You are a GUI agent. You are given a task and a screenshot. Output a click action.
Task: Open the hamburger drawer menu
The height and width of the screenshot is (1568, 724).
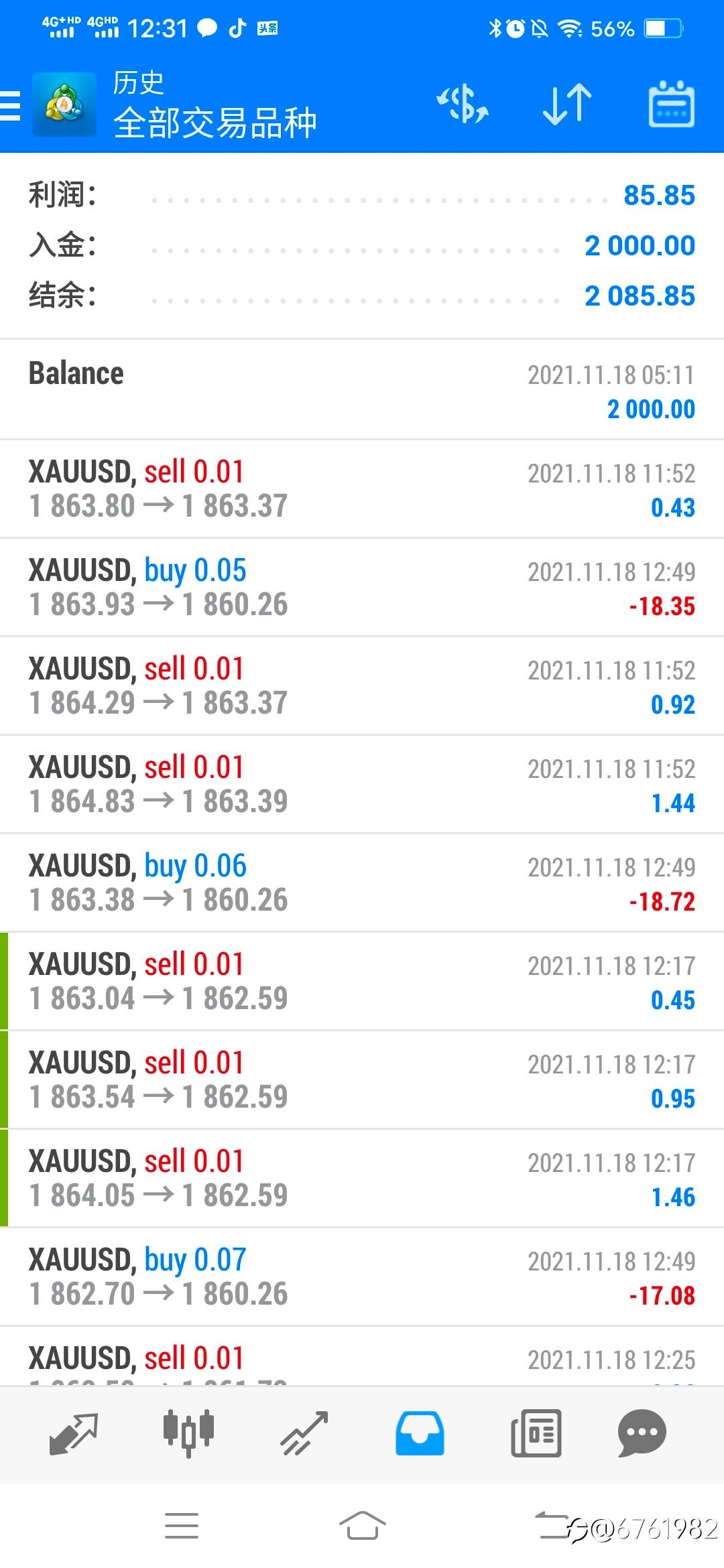11,106
